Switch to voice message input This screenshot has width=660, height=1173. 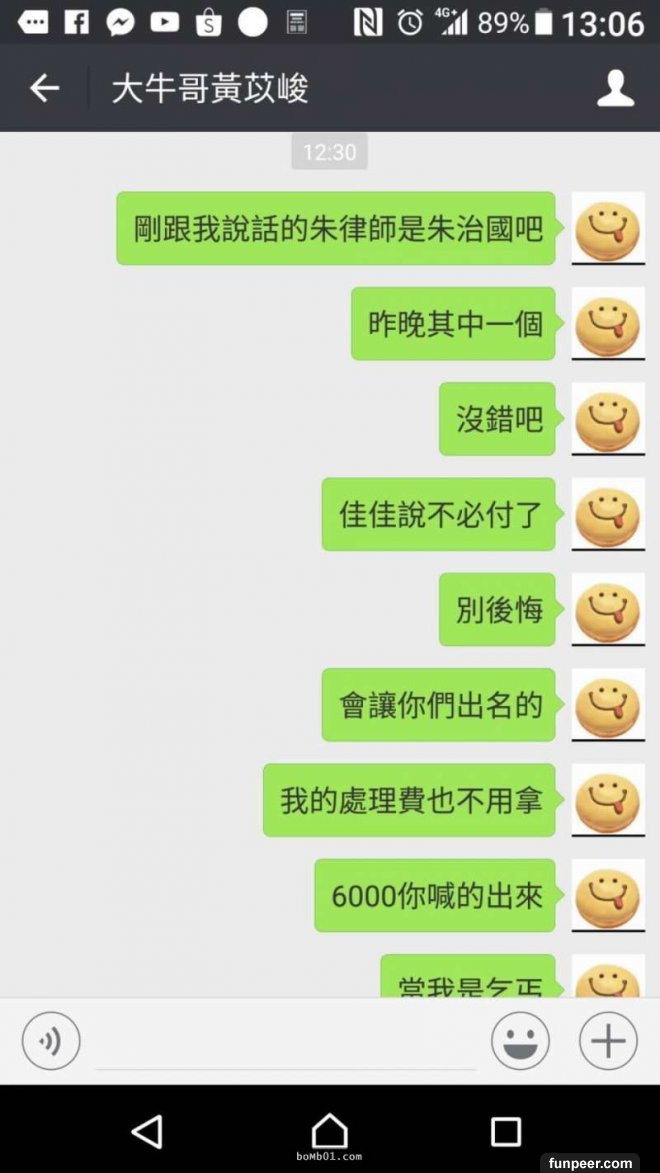(51, 1041)
